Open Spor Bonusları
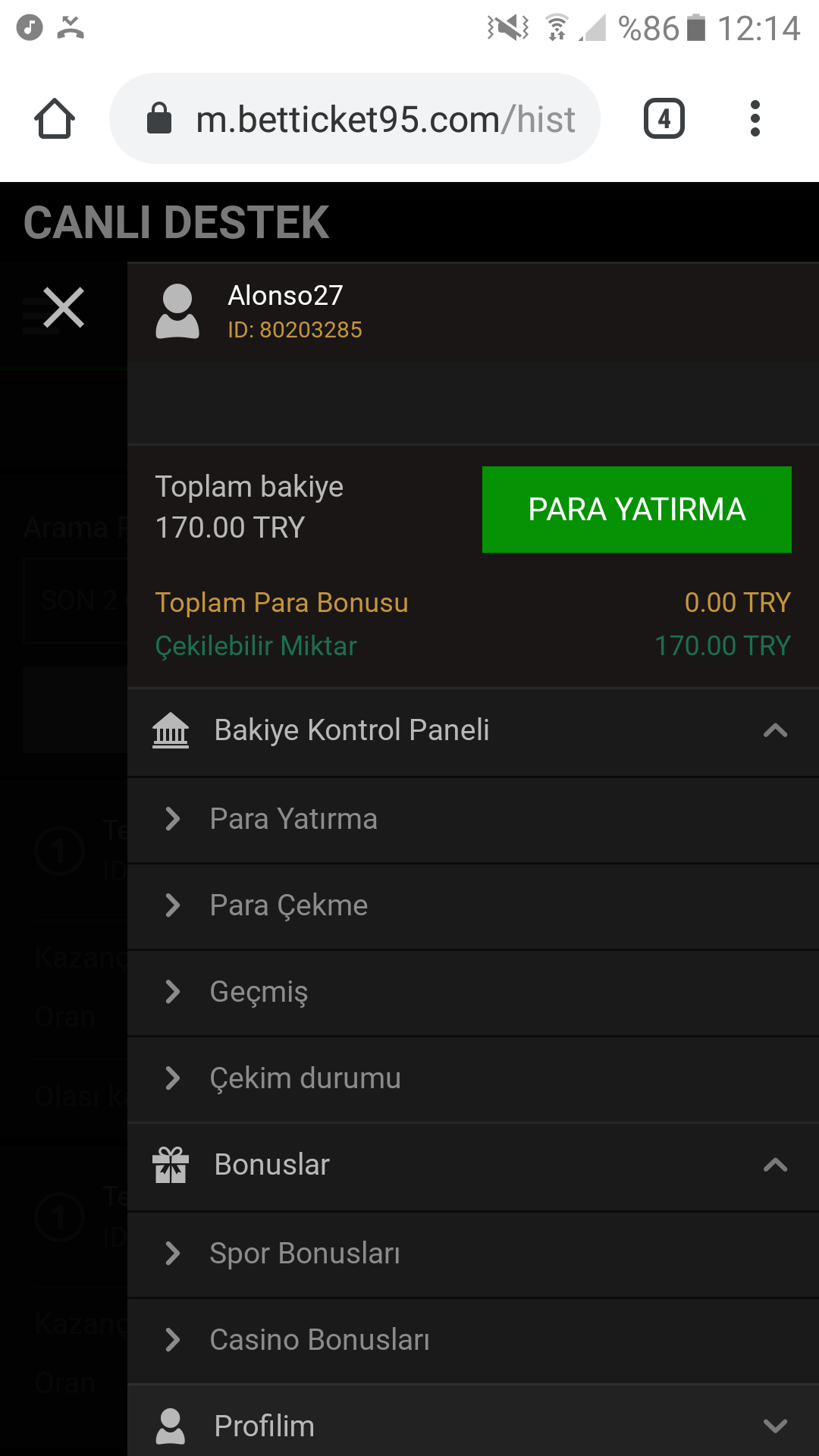Viewport: 819px width, 1456px height. pyautogui.click(x=473, y=1254)
